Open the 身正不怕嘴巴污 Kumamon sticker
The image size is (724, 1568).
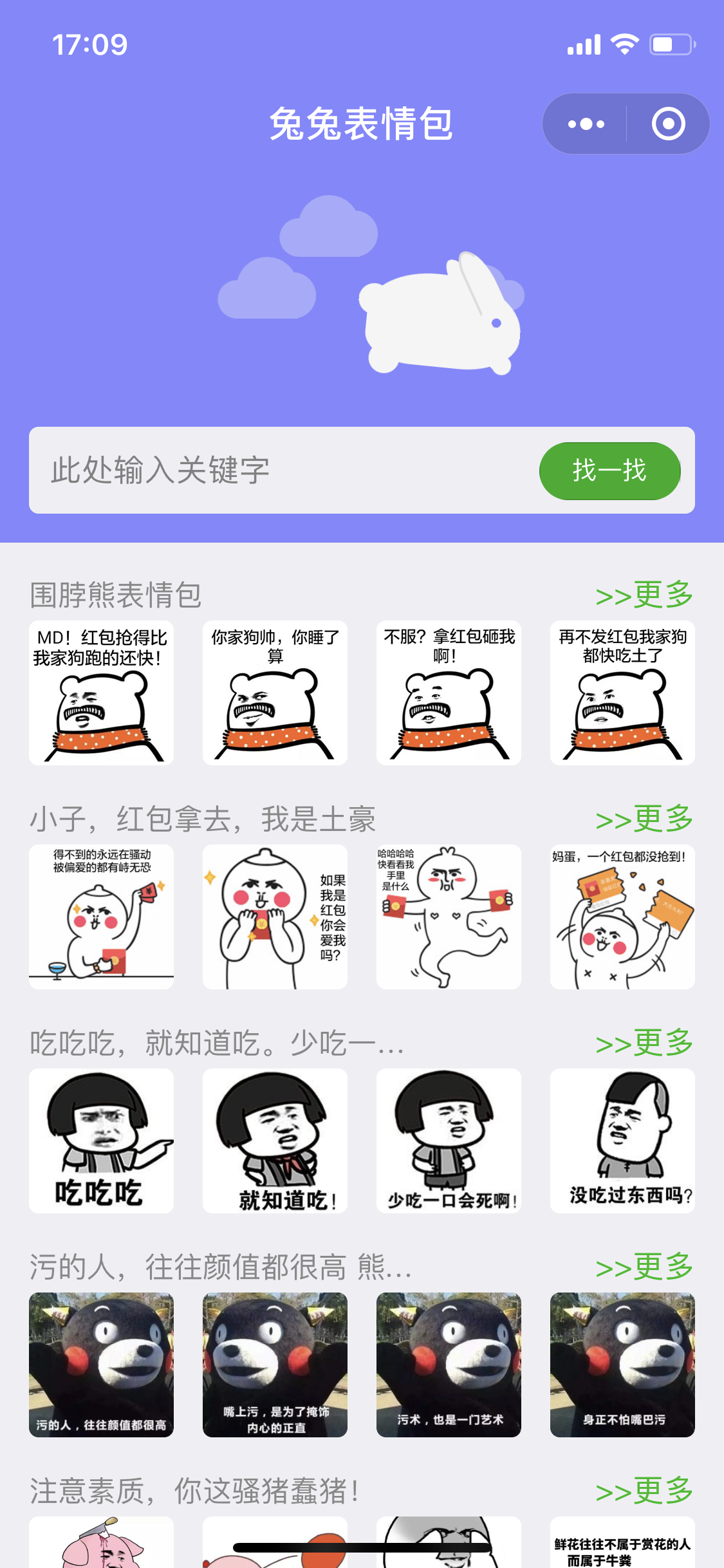pos(622,1365)
